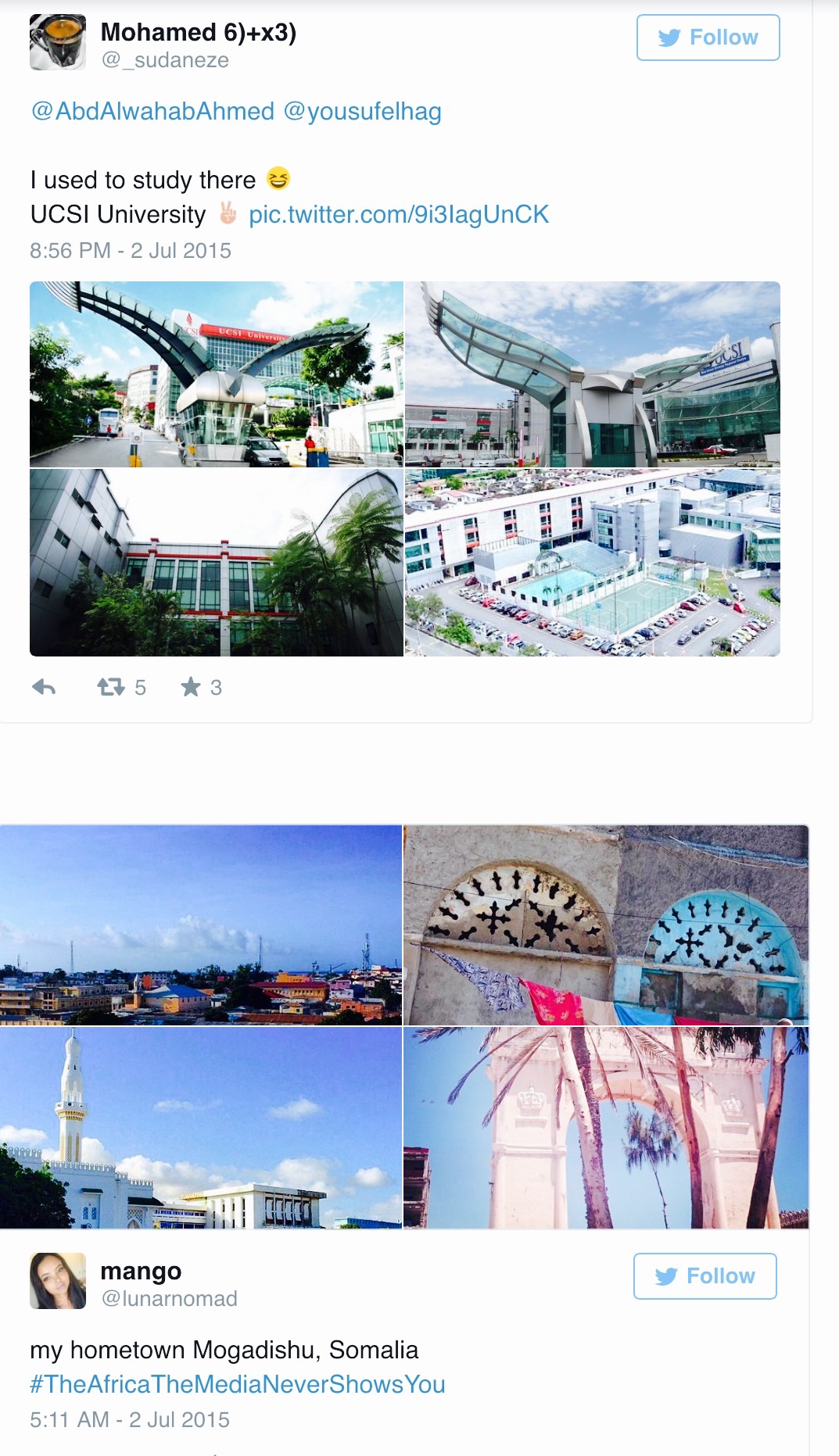The width and height of the screenshot is (839, 1456).
Task: Open Mohamed's coffee cup profile picture
Action: tap(58, 42)
